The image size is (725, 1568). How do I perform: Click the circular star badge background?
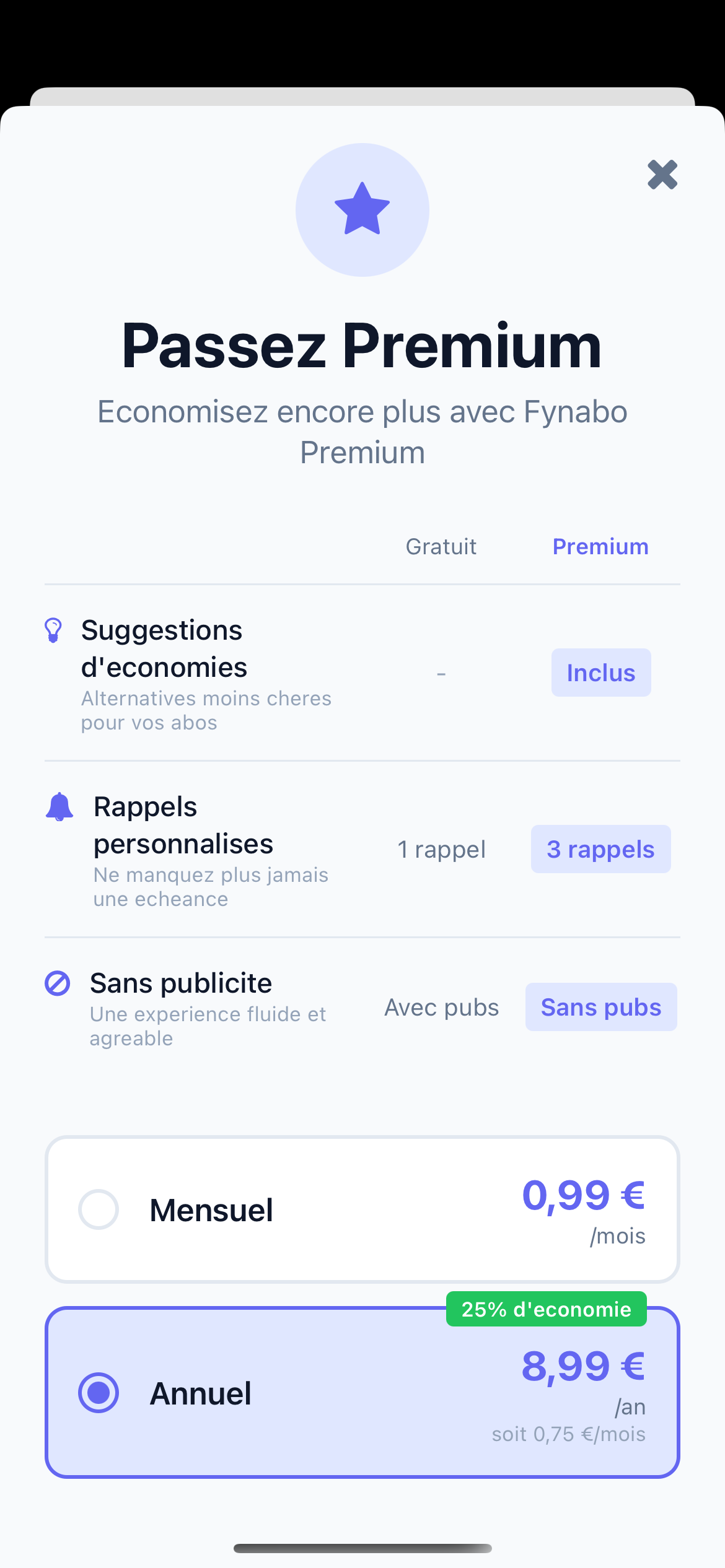(362, 209)
